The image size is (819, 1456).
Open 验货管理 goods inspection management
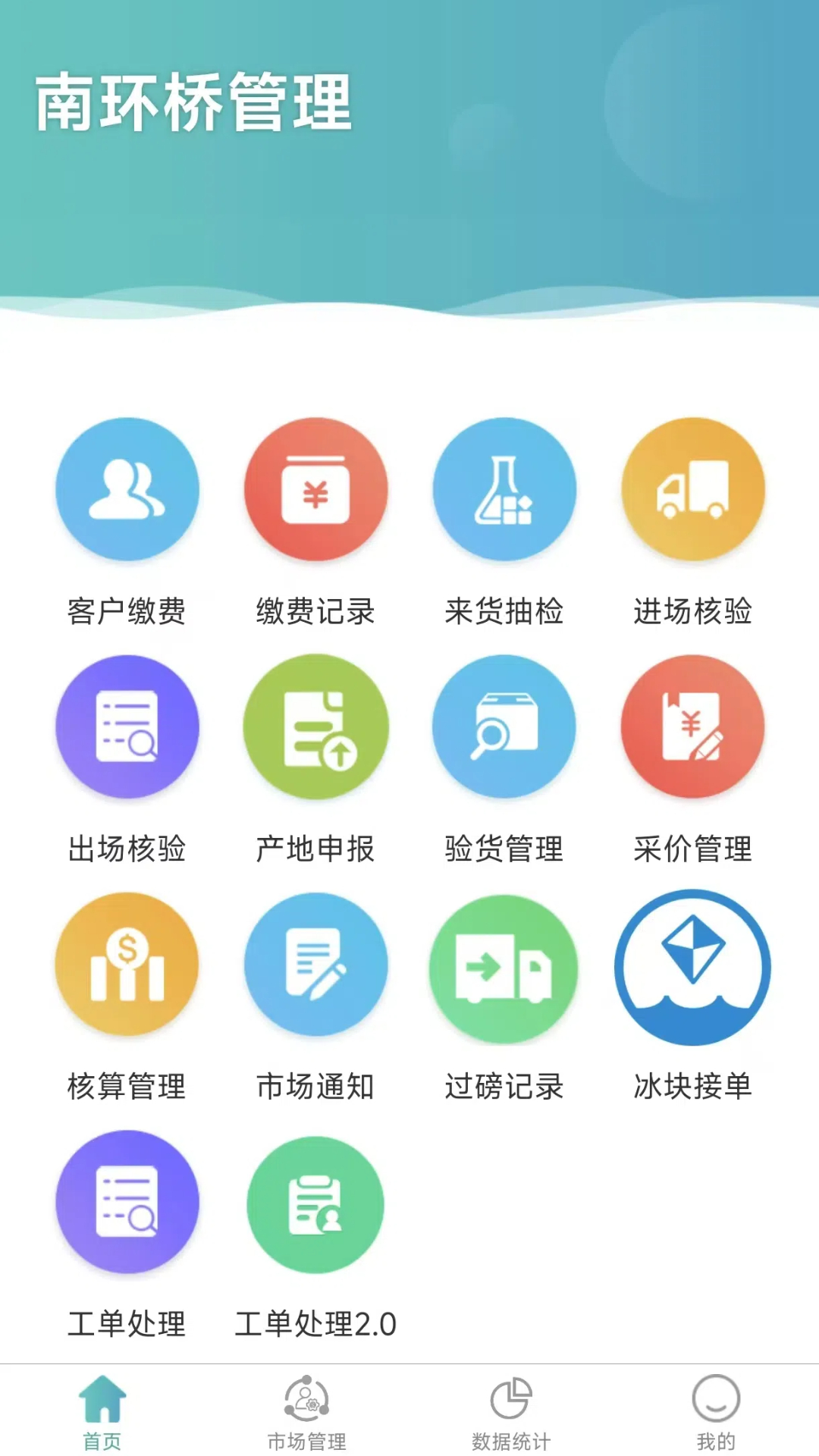pyautogui.click(x=504, y=727)
